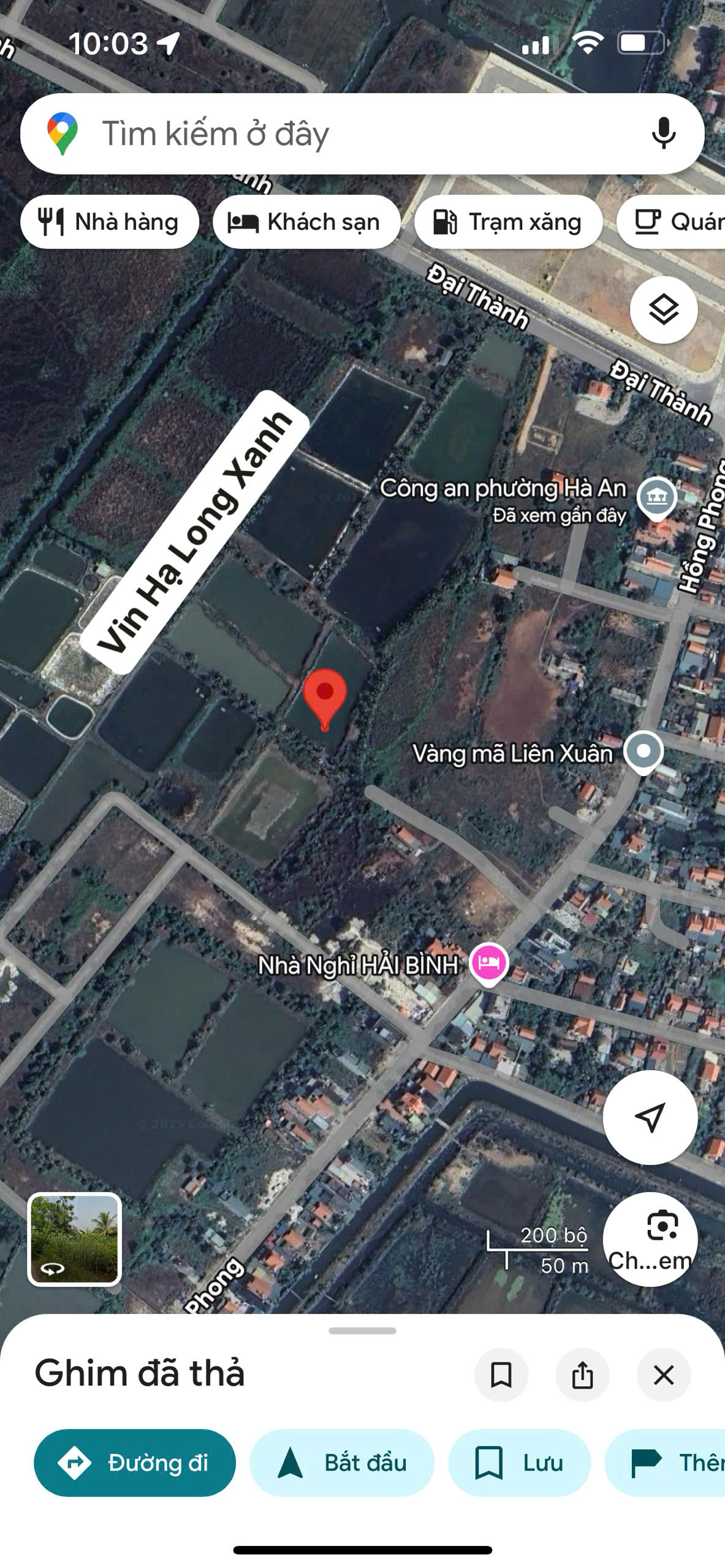
Task: Select the Nhà hàng chip
Action: (110, 222)
